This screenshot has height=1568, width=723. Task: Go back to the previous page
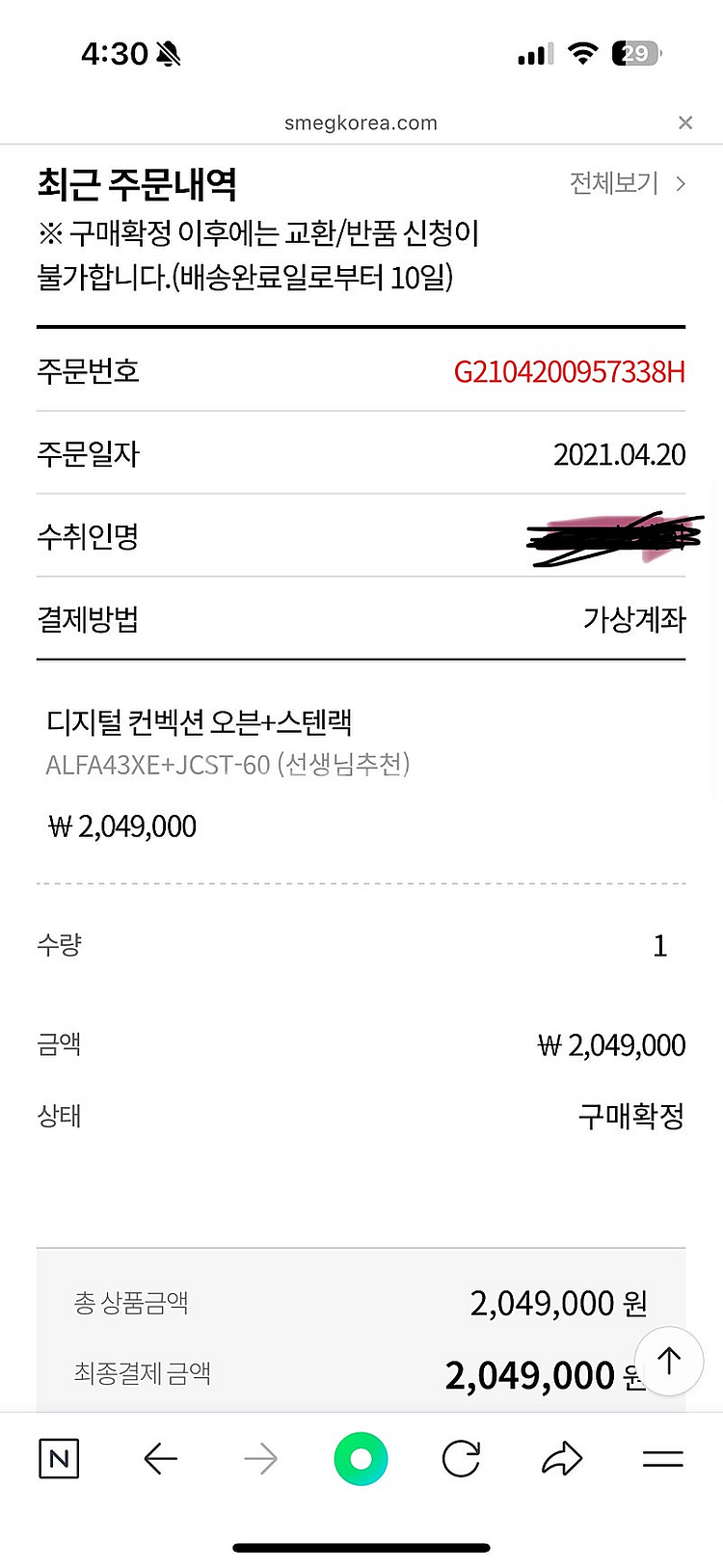click(x=160, y=1459)
